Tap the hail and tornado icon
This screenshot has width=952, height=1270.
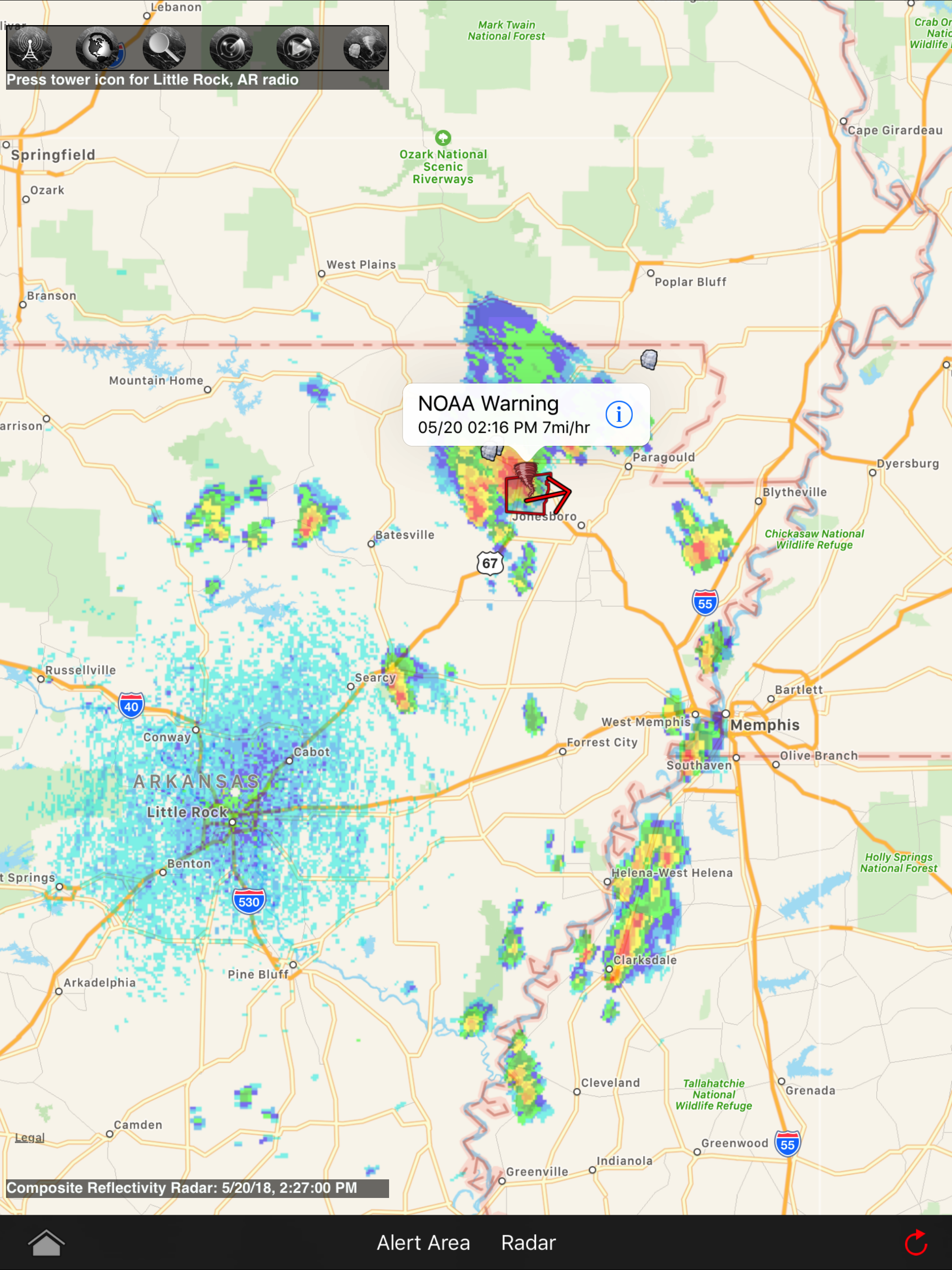click(364, 48)
